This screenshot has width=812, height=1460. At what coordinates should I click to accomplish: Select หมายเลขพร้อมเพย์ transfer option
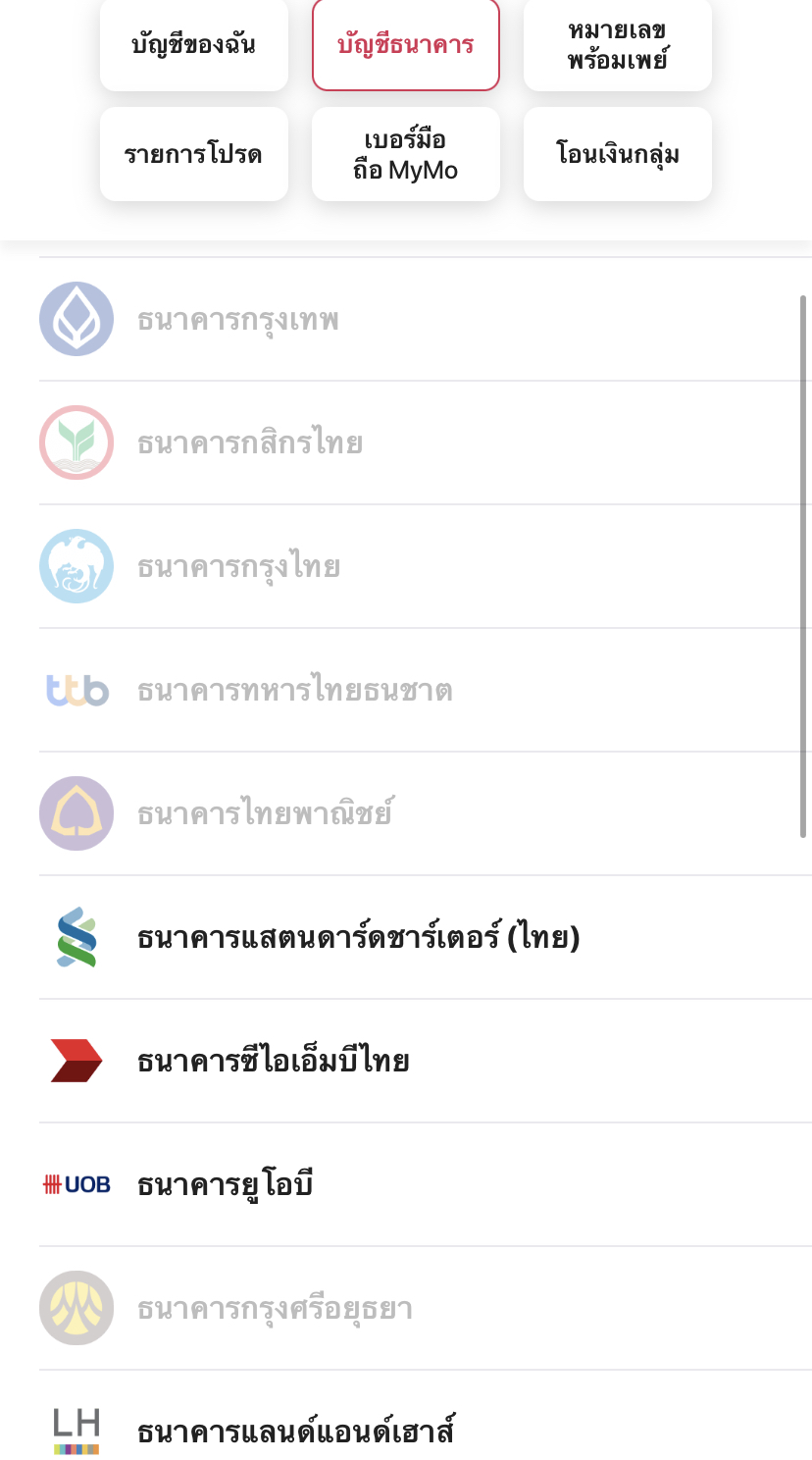[x=618, y=44]
